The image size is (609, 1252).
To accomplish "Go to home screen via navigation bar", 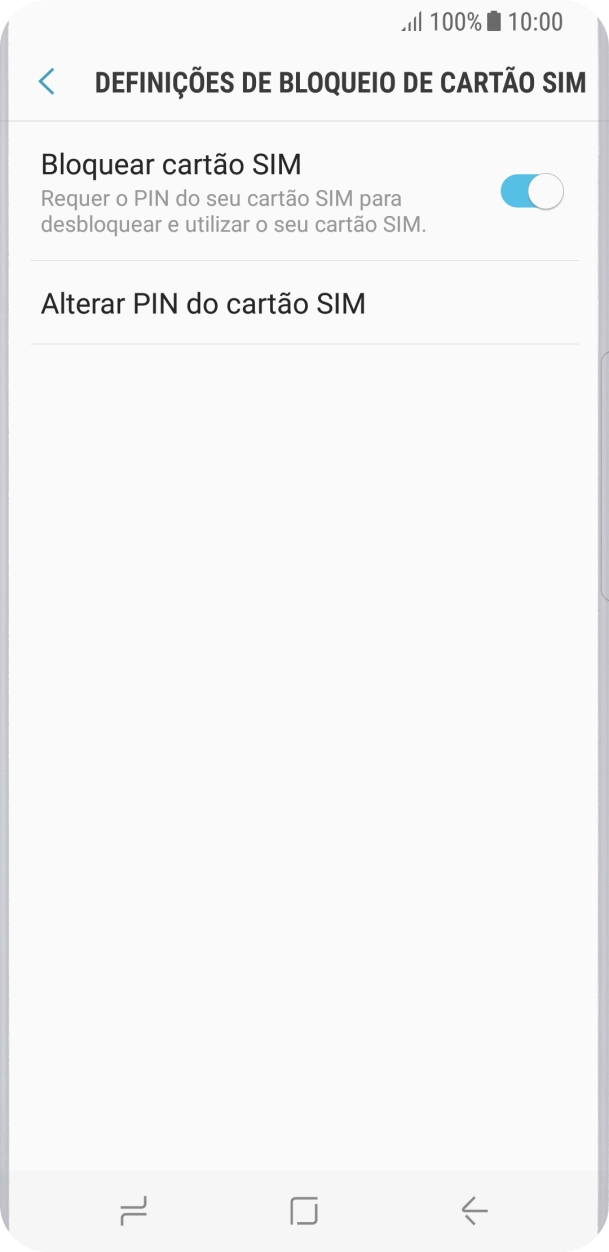I will [304, 1211].
